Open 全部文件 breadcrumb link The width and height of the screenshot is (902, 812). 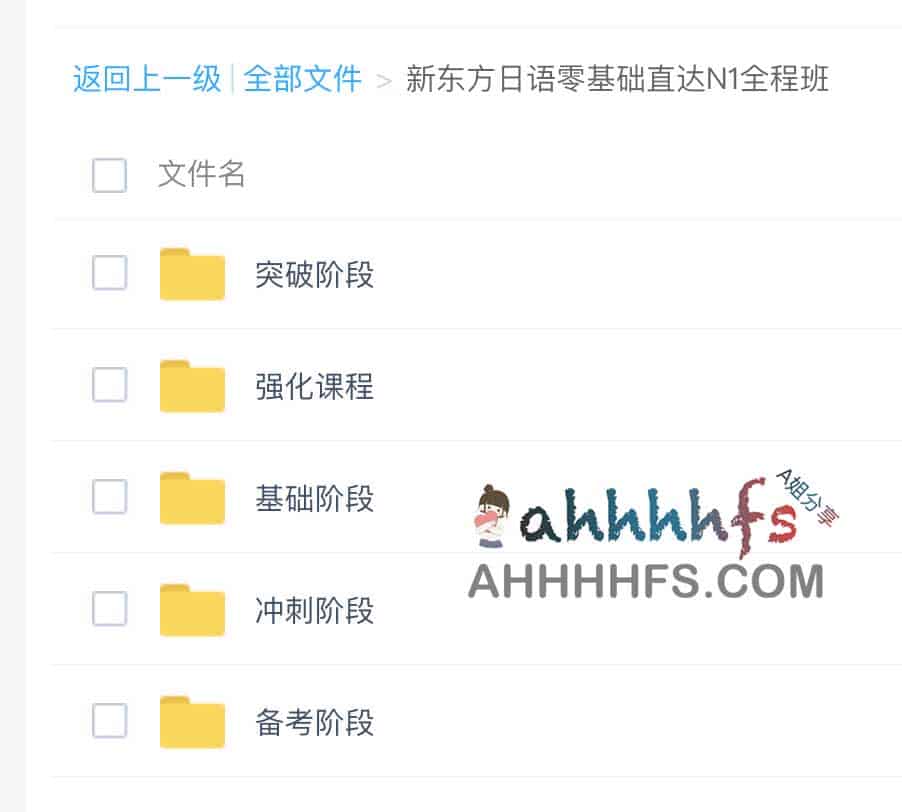coord(302,79)
